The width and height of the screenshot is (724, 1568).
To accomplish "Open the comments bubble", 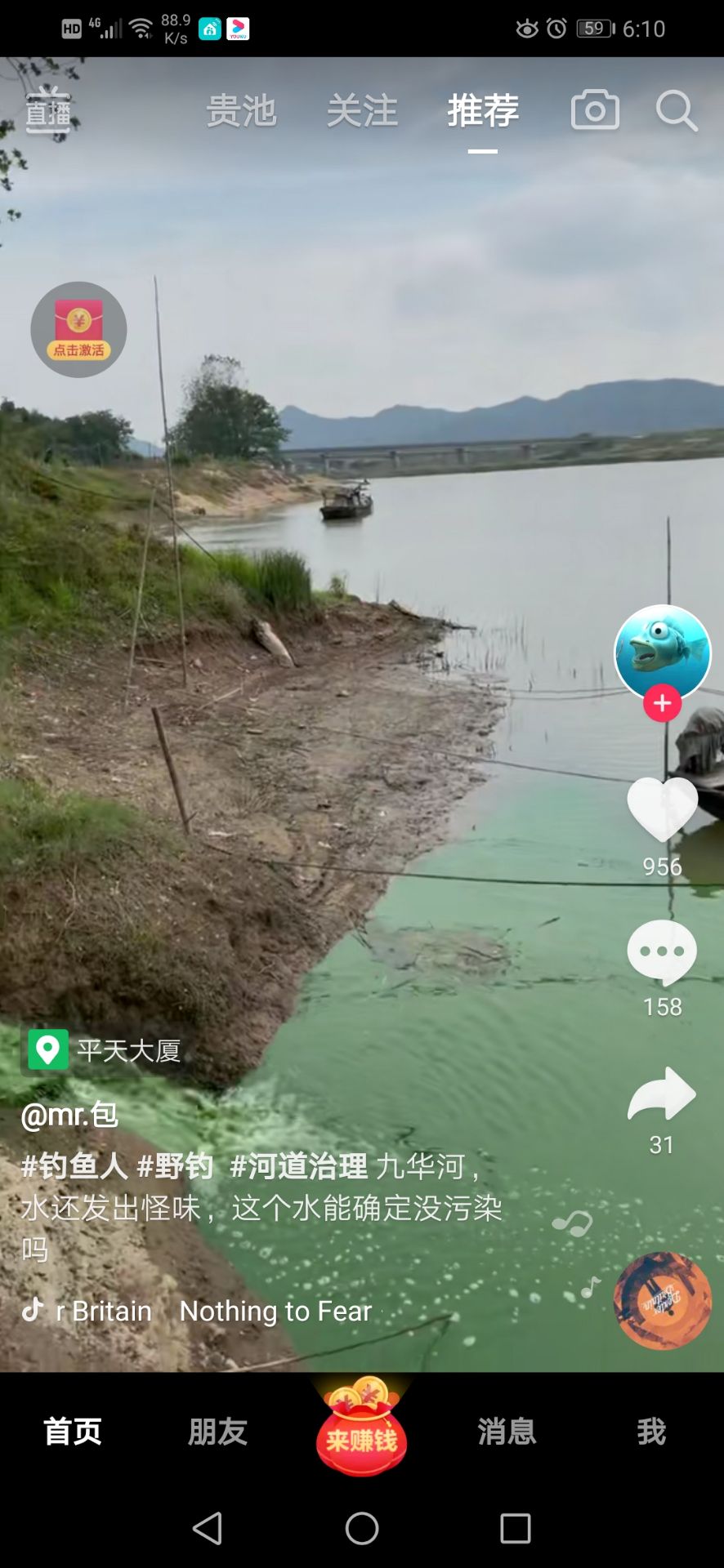I will point(662,952).
